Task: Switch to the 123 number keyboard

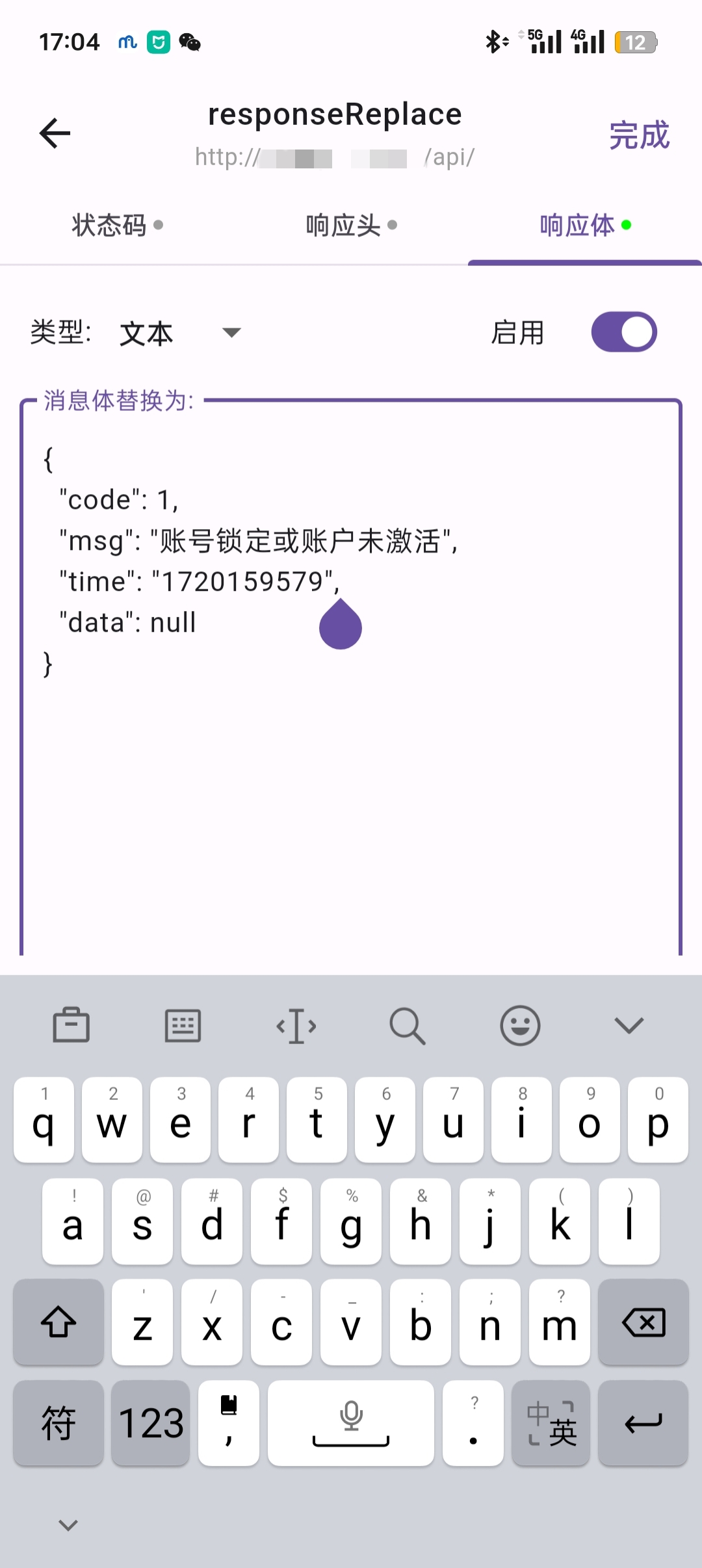Action: [151, 1424]
